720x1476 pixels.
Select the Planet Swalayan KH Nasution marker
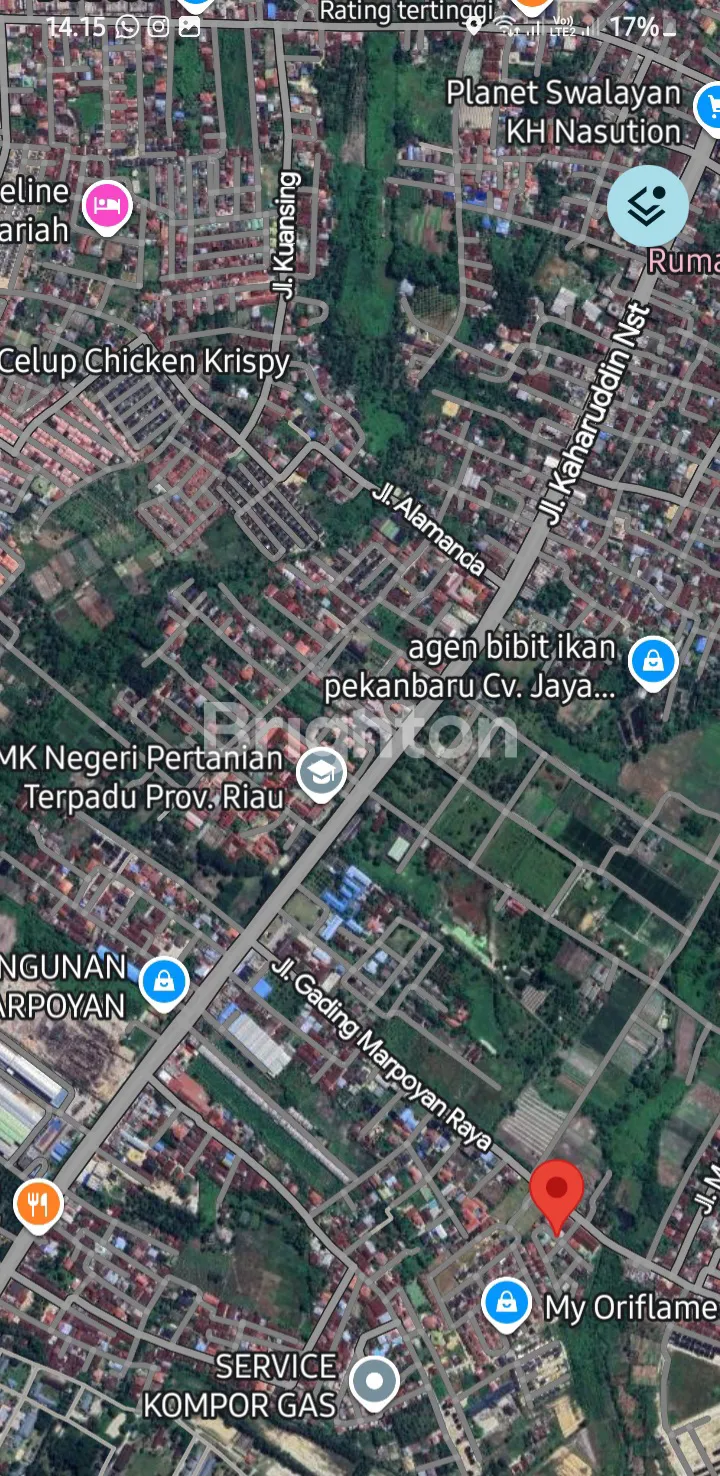(x=708, y=103)
